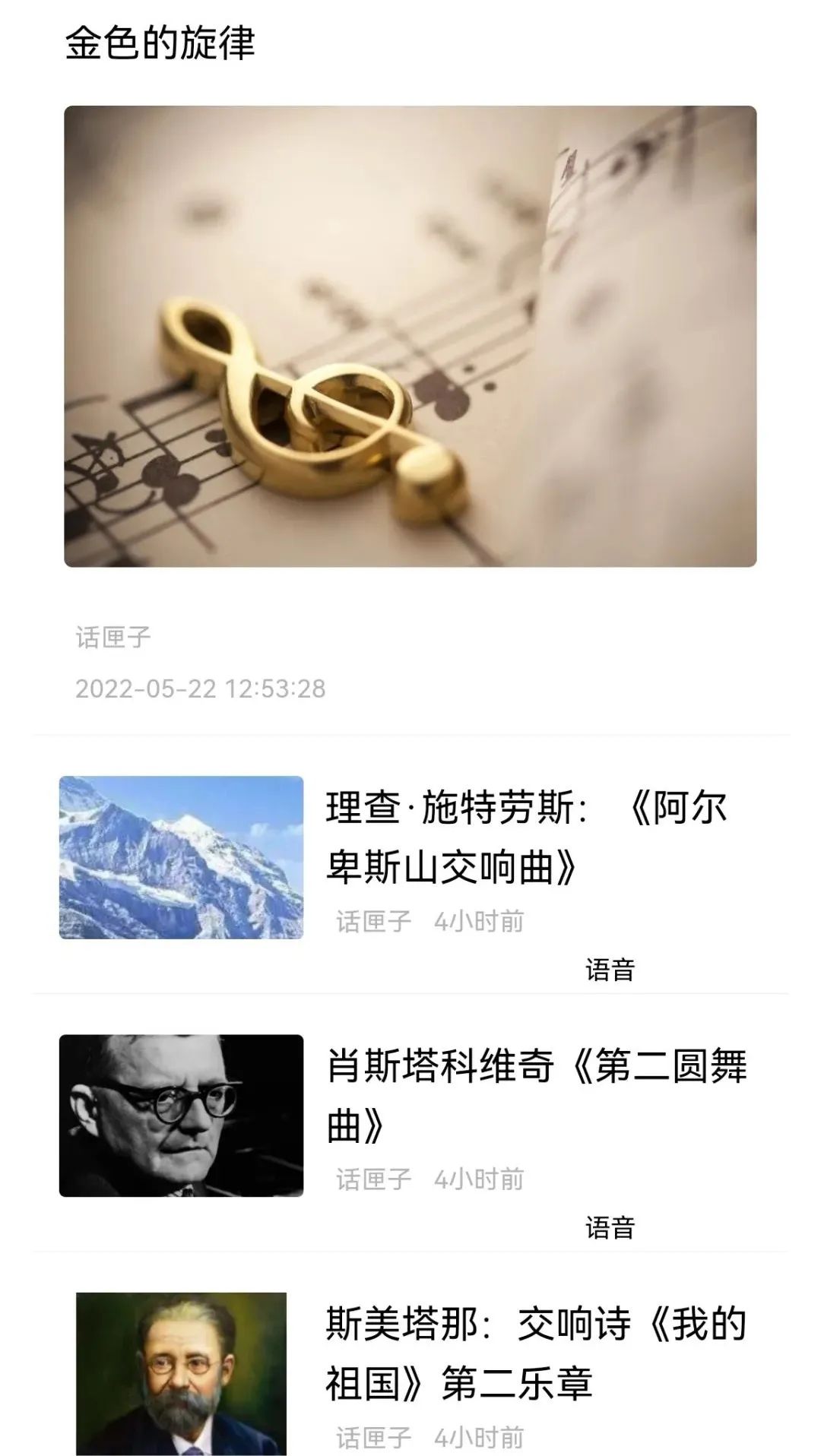Open the 理查·施特劳斯《阿尔卑斯山交响曲》article
This screenshot has height=1456, width=821.
(x=526, y=837)
